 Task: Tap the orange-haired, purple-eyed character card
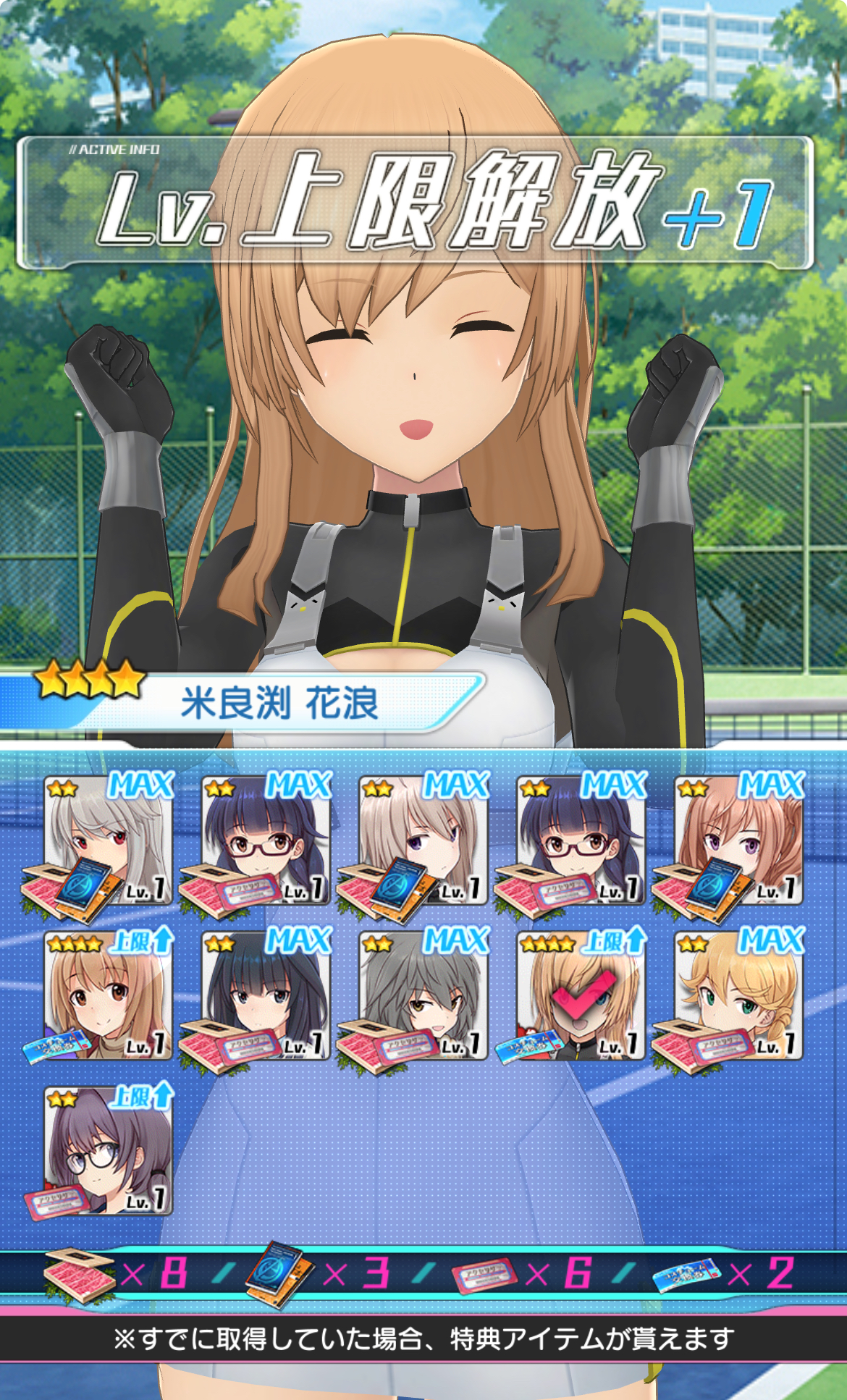click(738, 840)
